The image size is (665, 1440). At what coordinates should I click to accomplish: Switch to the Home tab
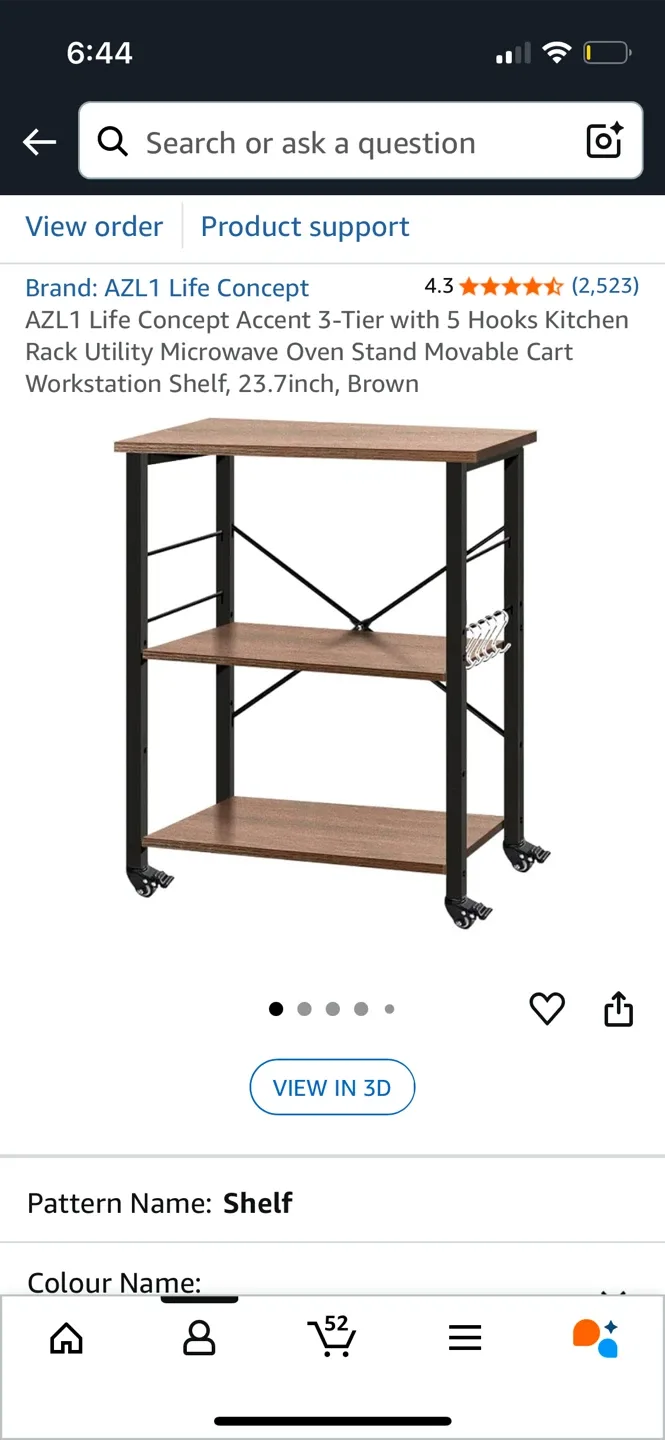(66, 1338)
